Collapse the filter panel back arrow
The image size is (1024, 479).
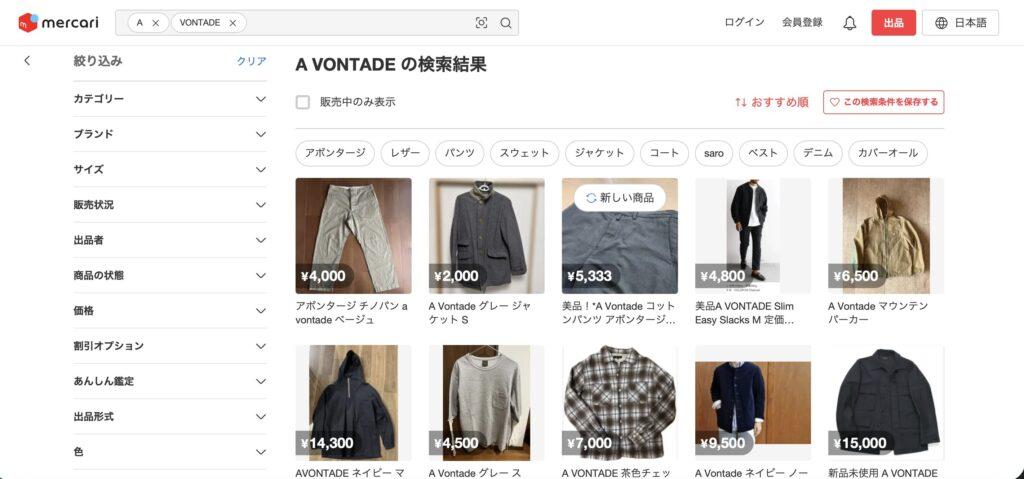(27, 61)
